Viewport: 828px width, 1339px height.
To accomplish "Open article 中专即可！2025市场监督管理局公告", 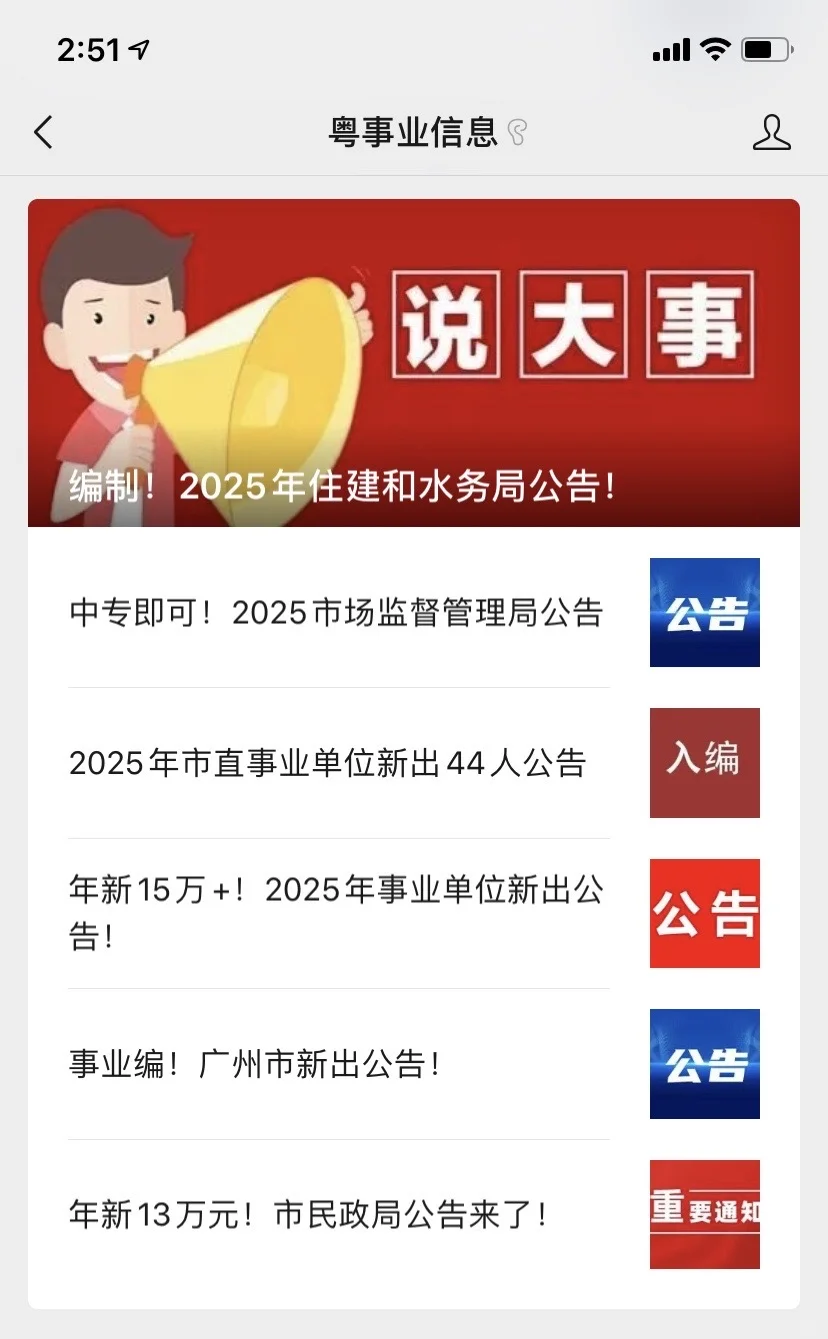I will point(414,613).
